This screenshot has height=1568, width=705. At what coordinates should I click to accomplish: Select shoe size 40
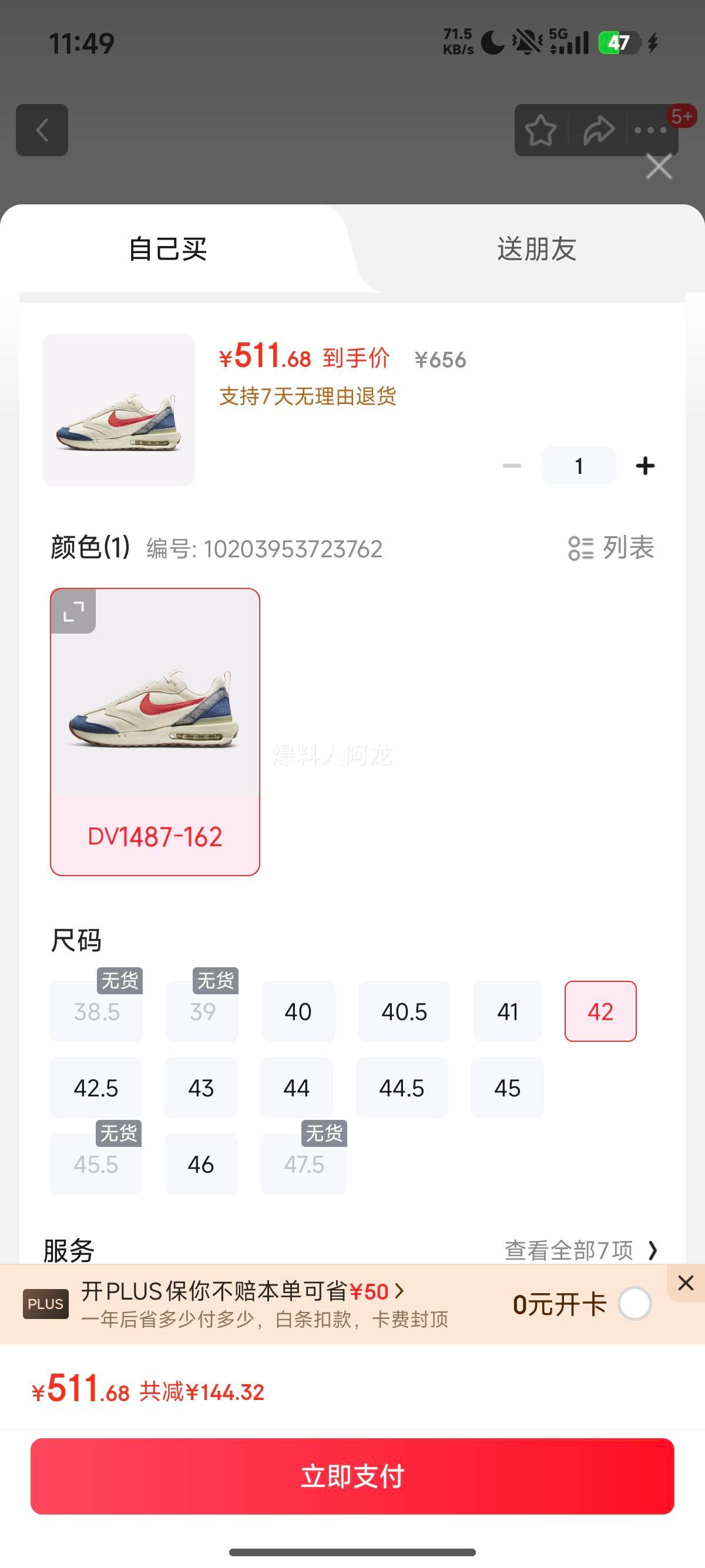tap(298, 1011)
